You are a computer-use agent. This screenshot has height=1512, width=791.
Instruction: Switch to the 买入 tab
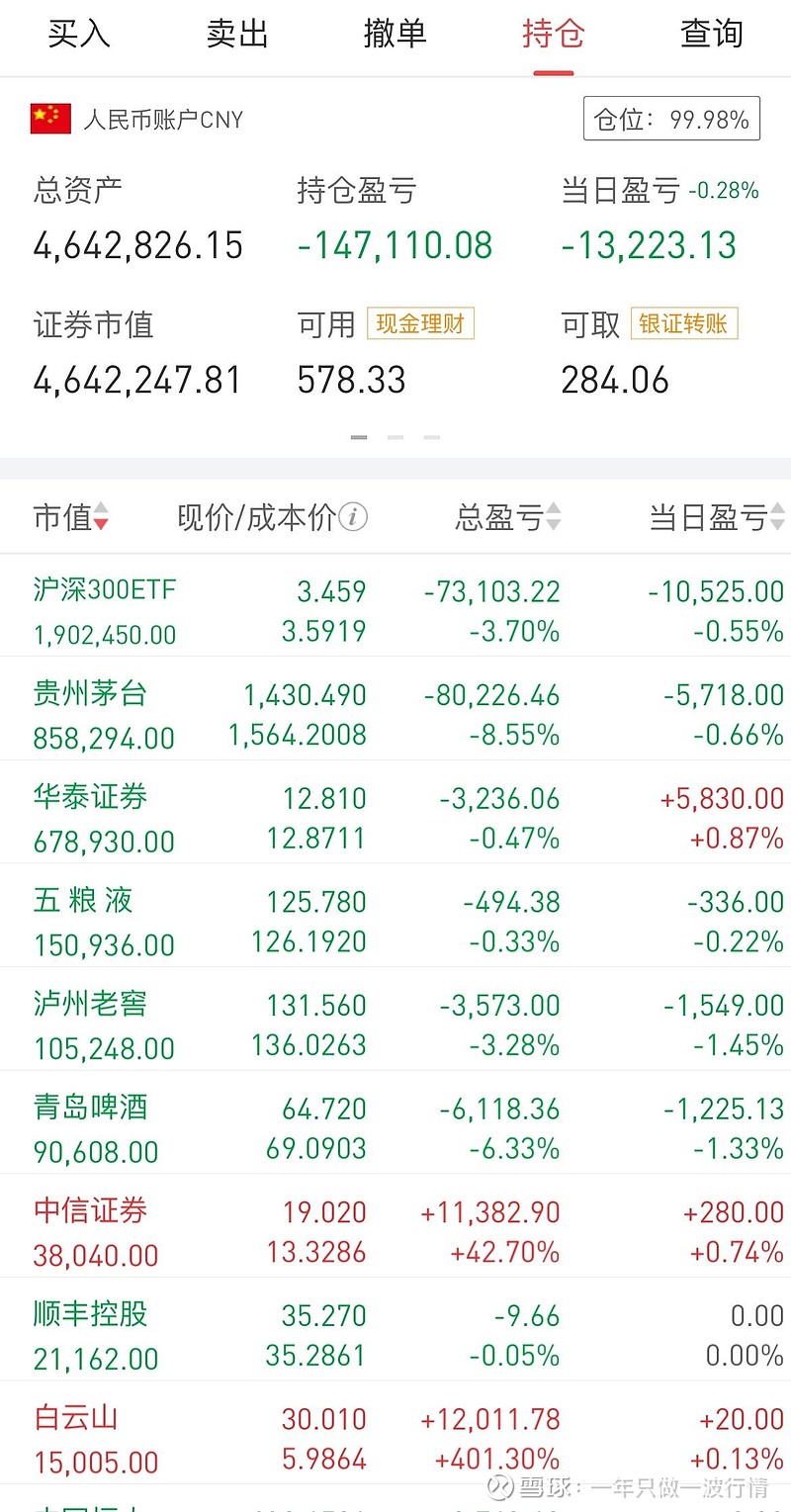pyautogui.click(x=79, y=34)
